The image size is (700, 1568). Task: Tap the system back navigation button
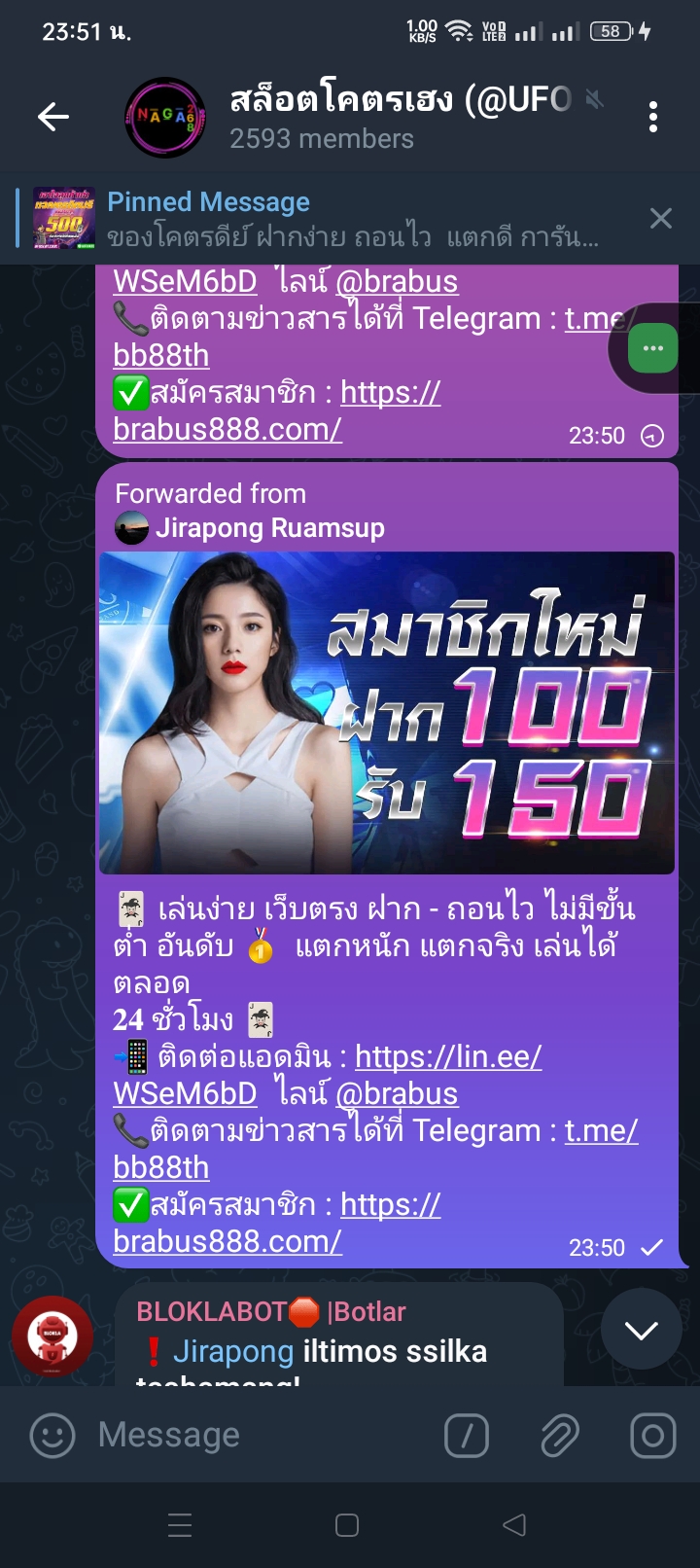pos(514,1525)
